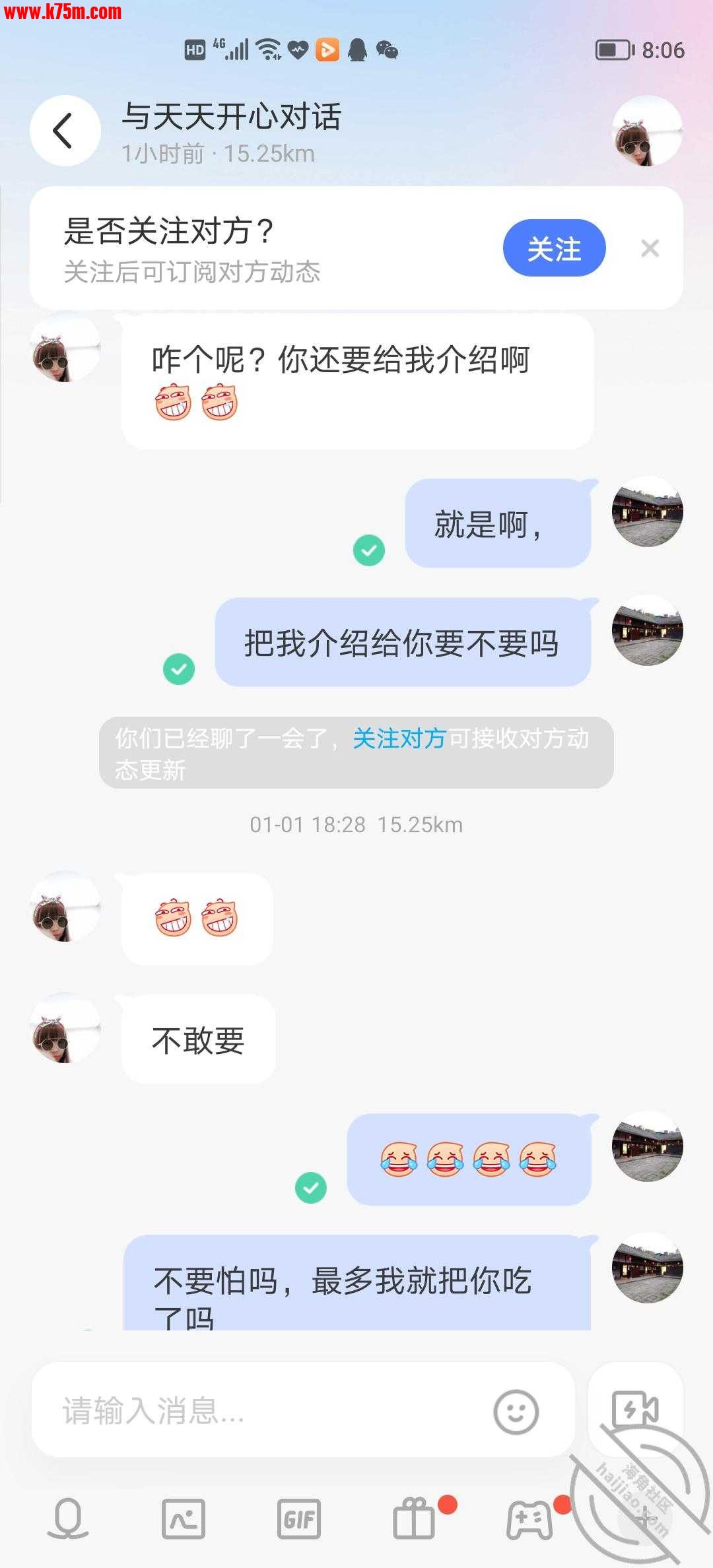Start a video call with camera icon
713x1568 pixels.
pos(634,1410)
